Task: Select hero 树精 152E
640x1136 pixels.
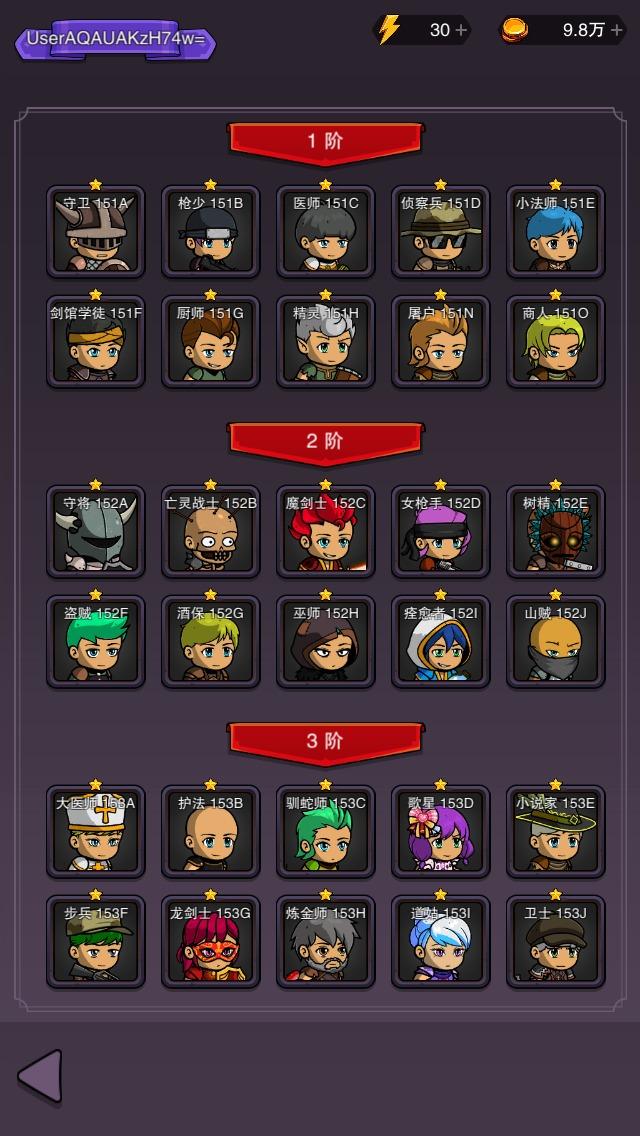Action: (556, 532)
